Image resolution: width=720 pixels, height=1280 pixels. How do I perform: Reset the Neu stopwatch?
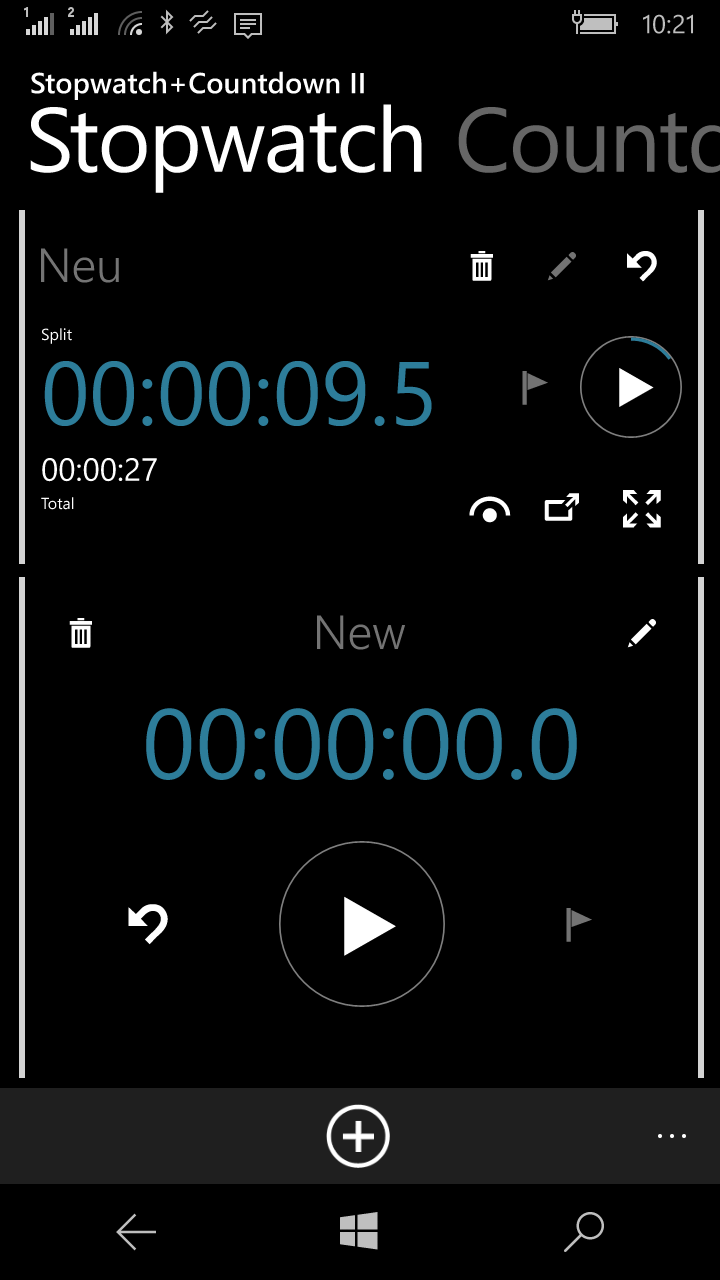click(641, 266)
